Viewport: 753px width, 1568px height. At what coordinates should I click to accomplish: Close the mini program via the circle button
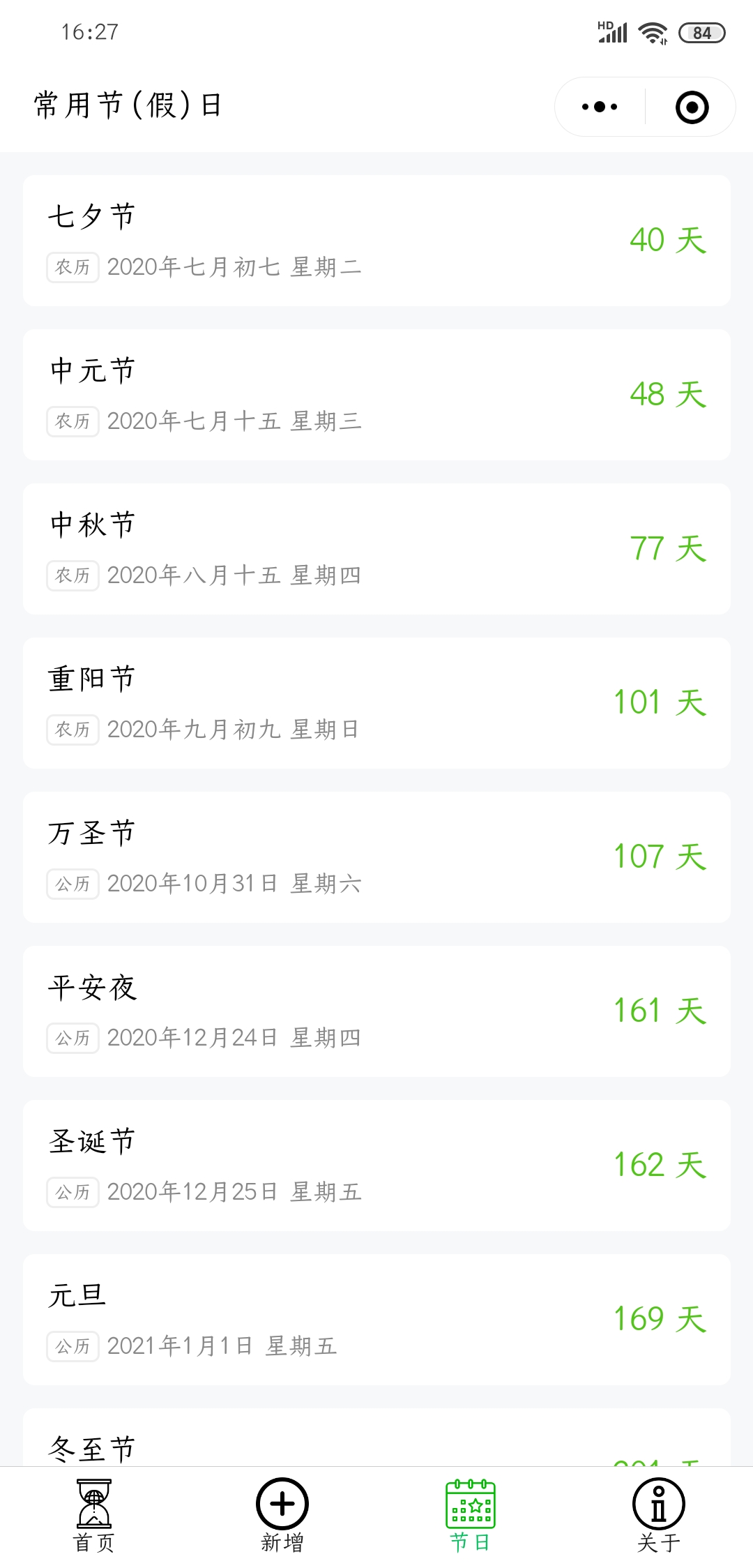692,107
